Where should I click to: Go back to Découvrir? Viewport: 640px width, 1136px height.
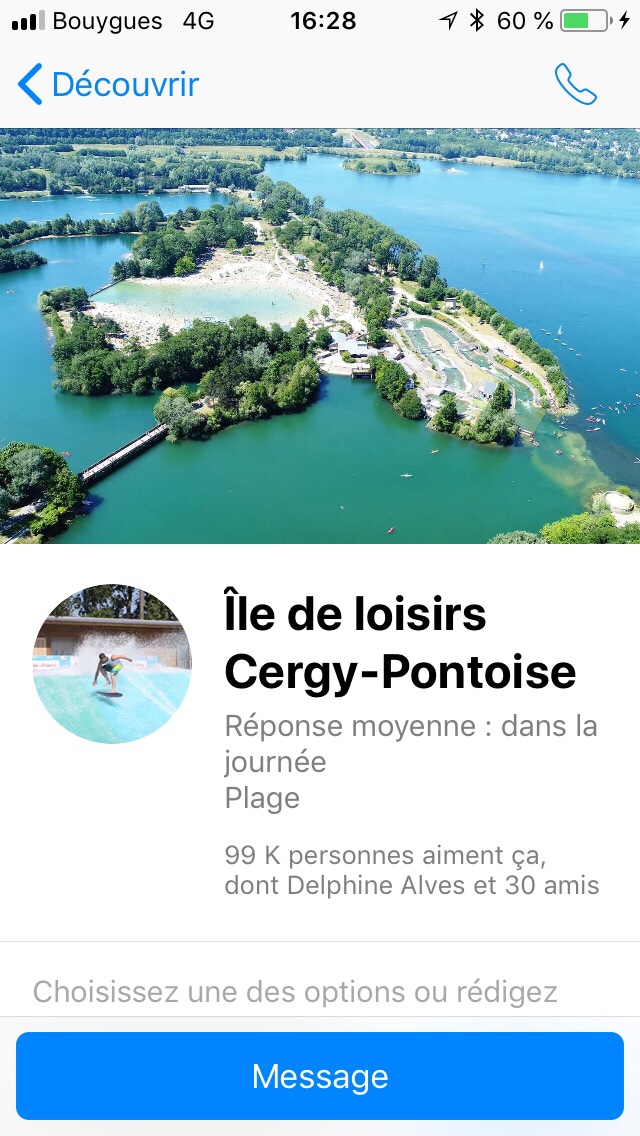pos(108,85)
